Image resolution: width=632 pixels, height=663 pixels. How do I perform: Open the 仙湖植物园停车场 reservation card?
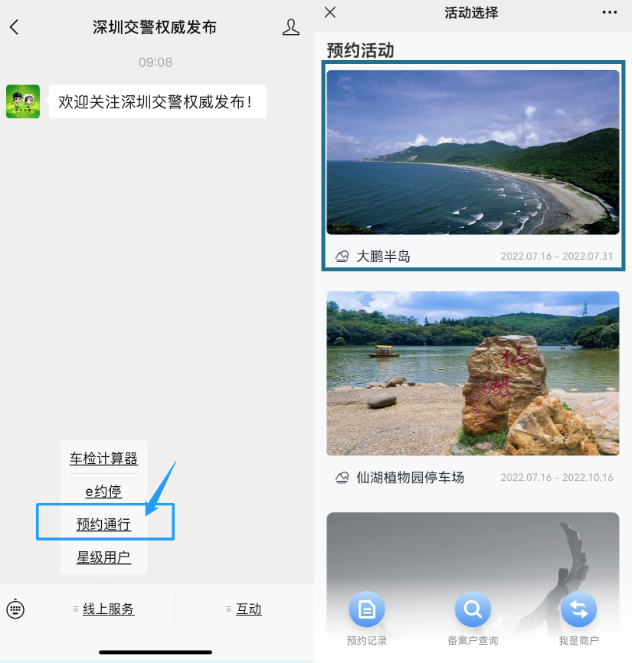[x=472, y=385]
